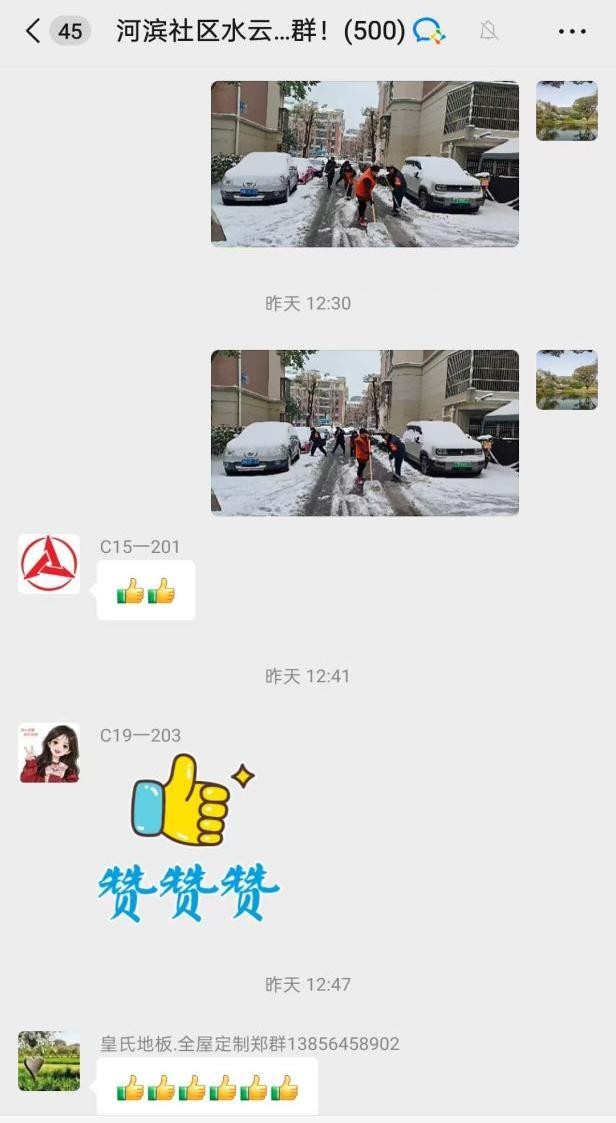Viewport: 616px width, 1123px height.
Task: View the snow-clearing photo sent at 12:30
Action: (x=364, y=432)
